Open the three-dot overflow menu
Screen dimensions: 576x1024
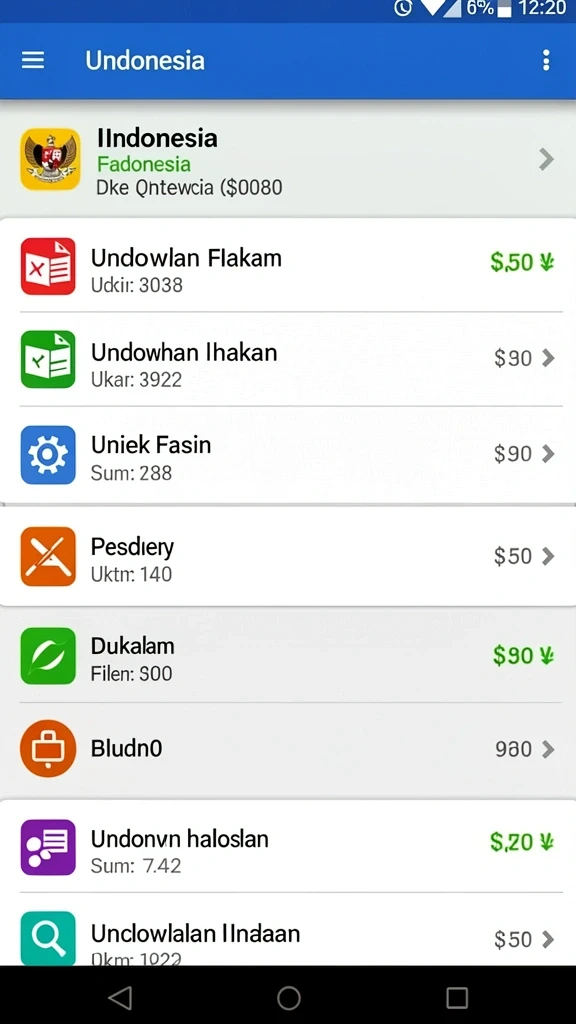click(x=546, y=60)
